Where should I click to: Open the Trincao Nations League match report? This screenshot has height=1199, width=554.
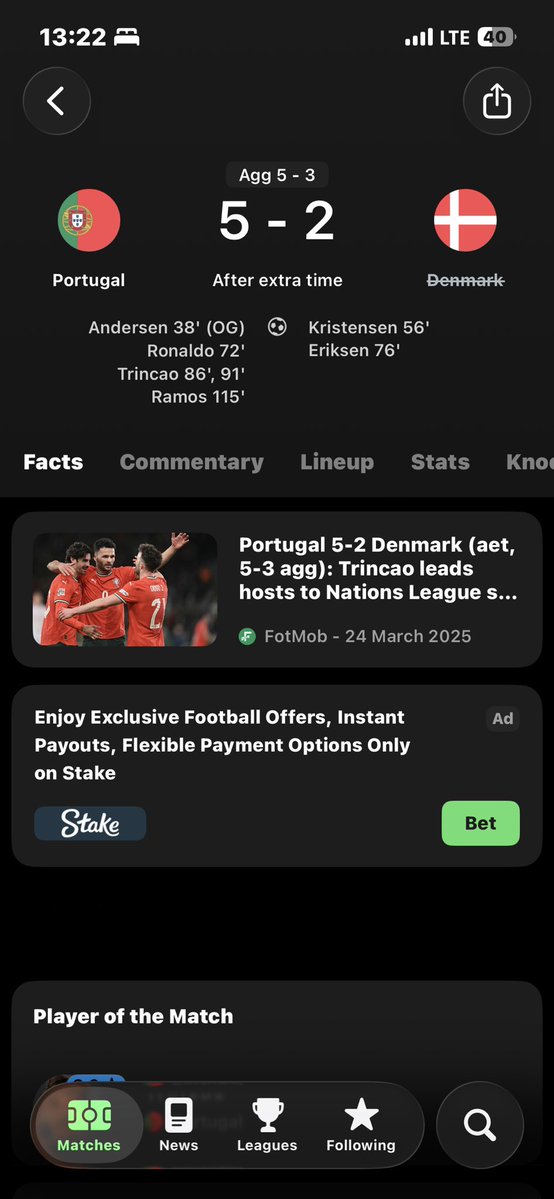point(277,590)
